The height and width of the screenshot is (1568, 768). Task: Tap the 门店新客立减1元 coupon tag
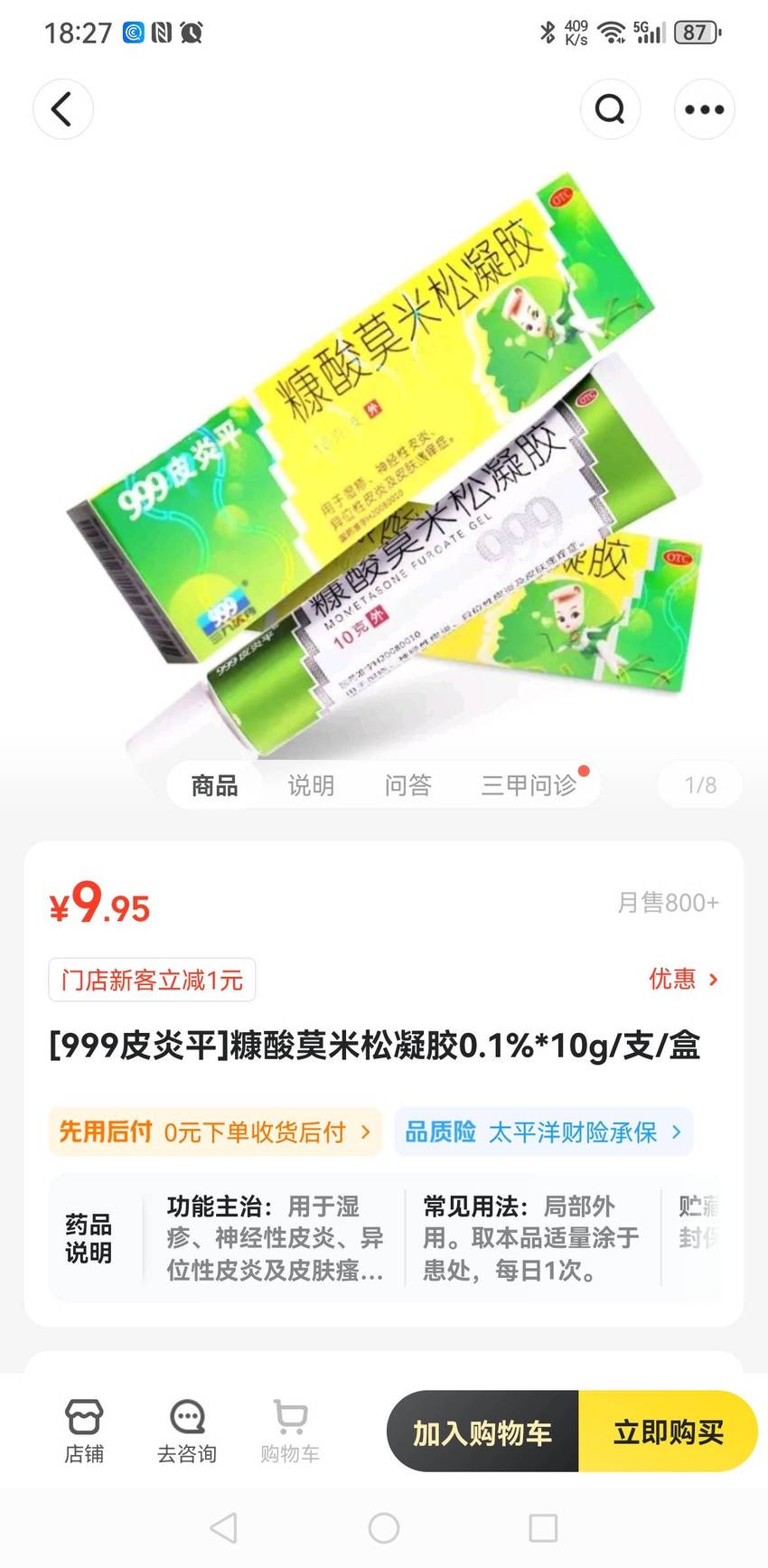152,980
